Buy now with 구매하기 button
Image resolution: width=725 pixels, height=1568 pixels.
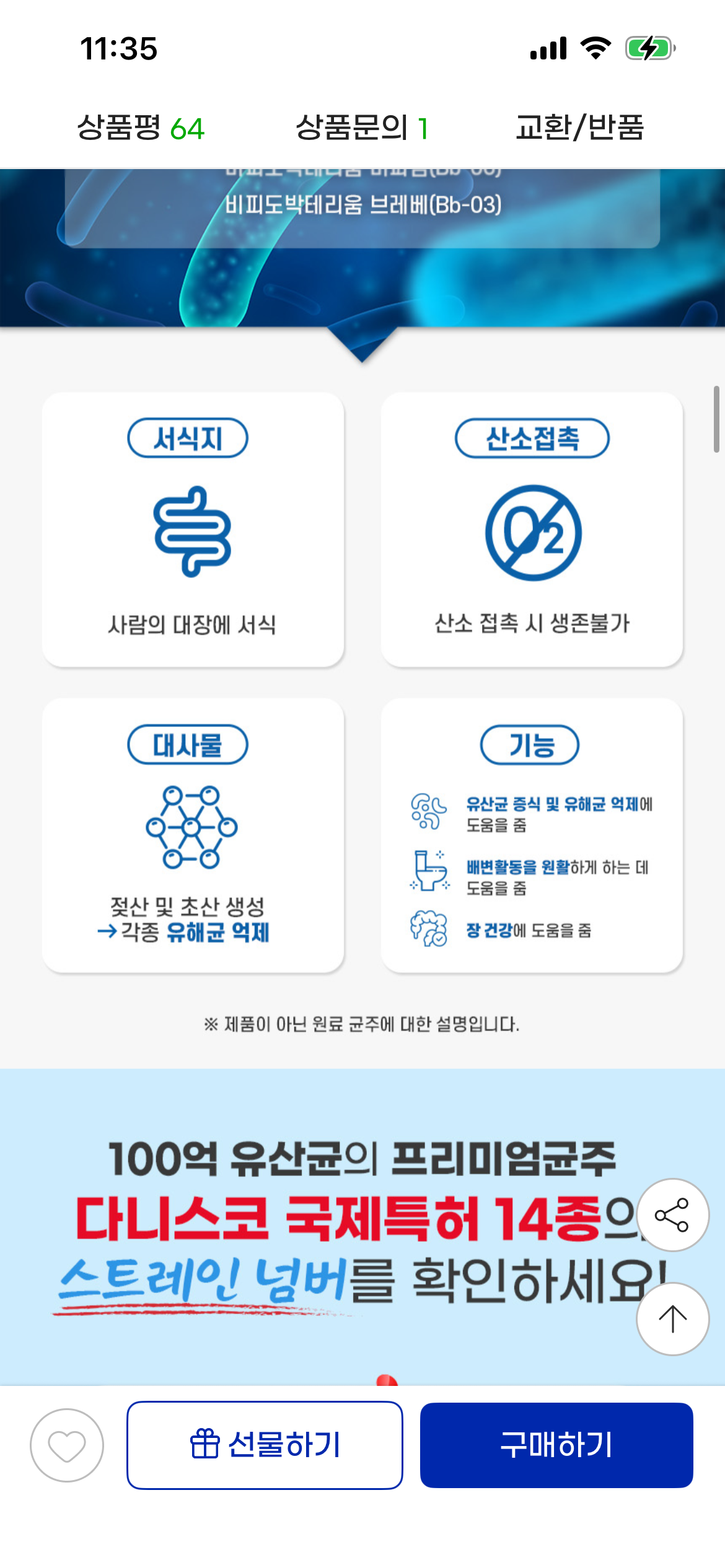click(556, 1445)
